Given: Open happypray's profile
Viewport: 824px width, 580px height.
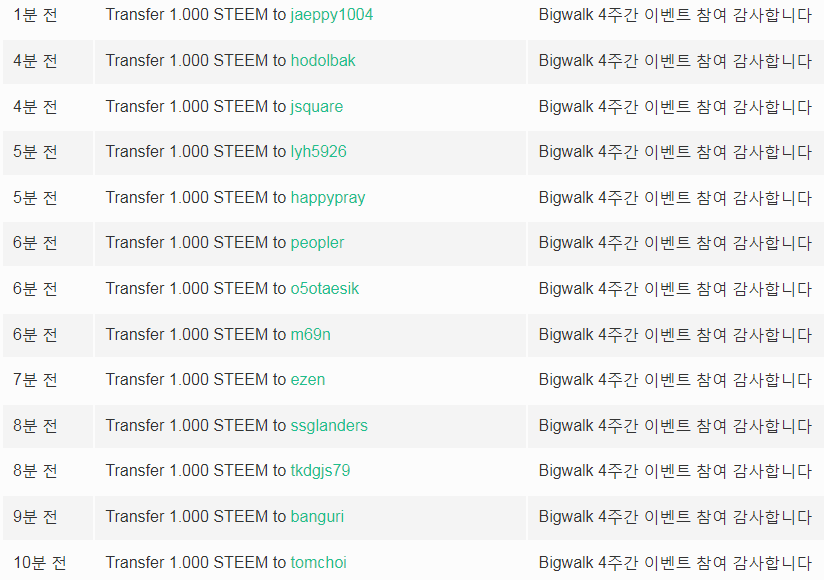Looking at the screenshot, I should click(x=328, y=198).
